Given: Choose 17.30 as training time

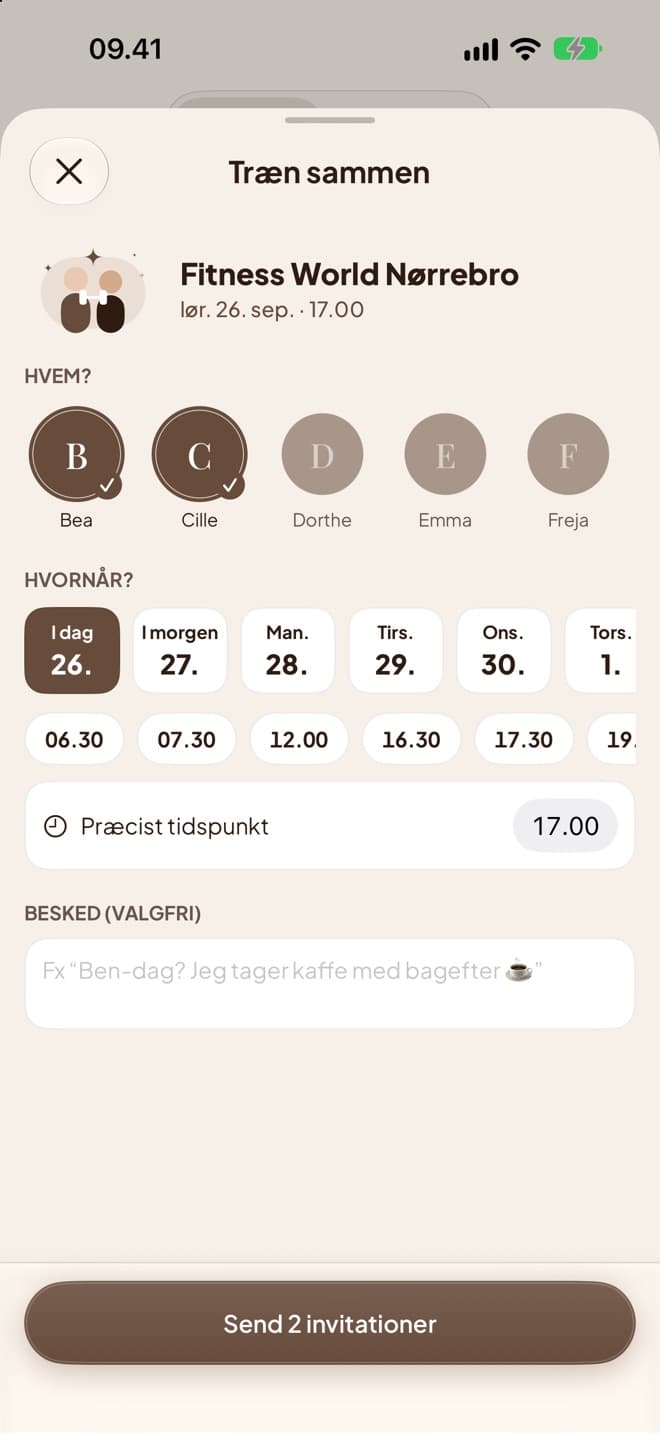Looking at the screenshot, I should point(524,739).
